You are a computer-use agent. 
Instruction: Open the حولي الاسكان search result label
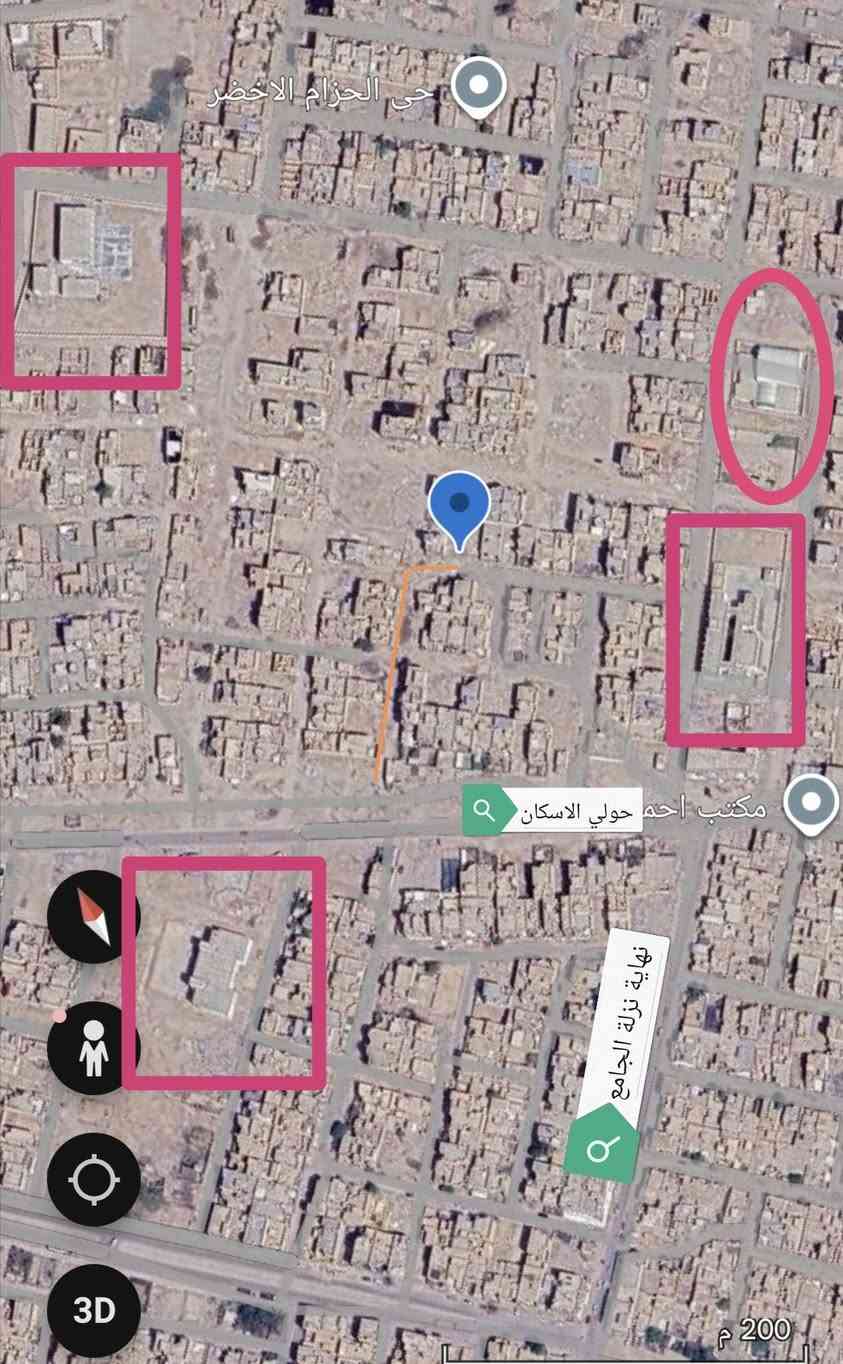click(x=552, y=811)
